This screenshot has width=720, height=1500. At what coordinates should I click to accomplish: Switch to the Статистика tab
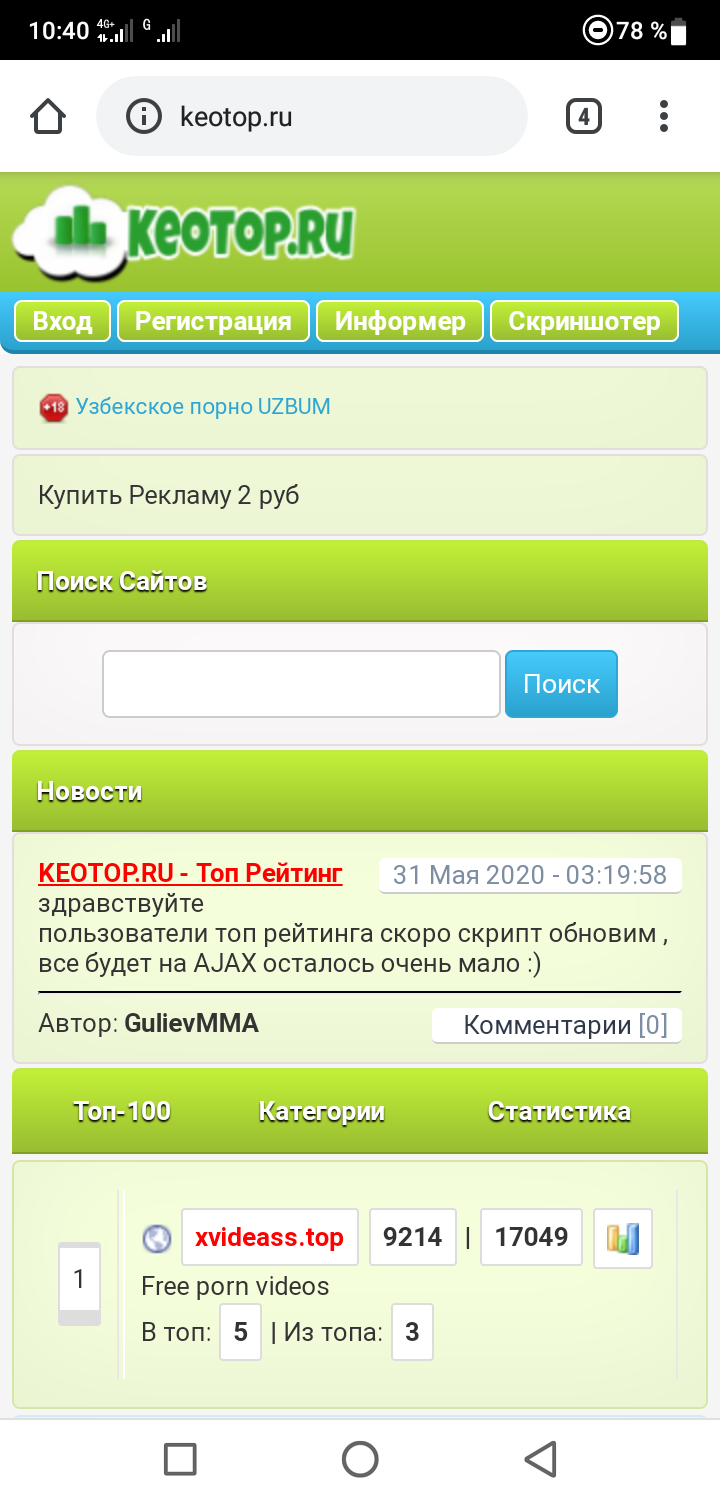click(559, 1111)
